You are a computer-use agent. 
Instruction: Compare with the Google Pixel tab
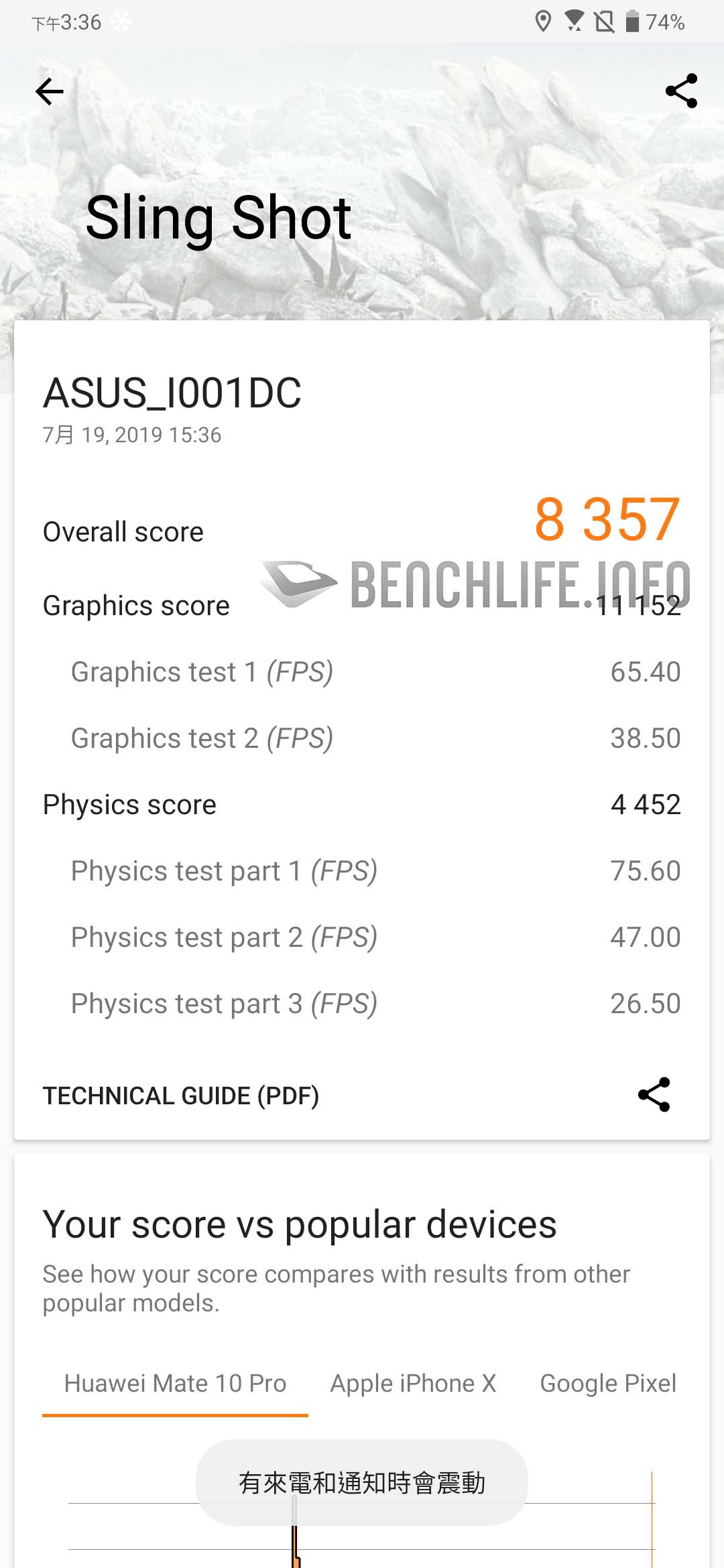coord(607,1383)
